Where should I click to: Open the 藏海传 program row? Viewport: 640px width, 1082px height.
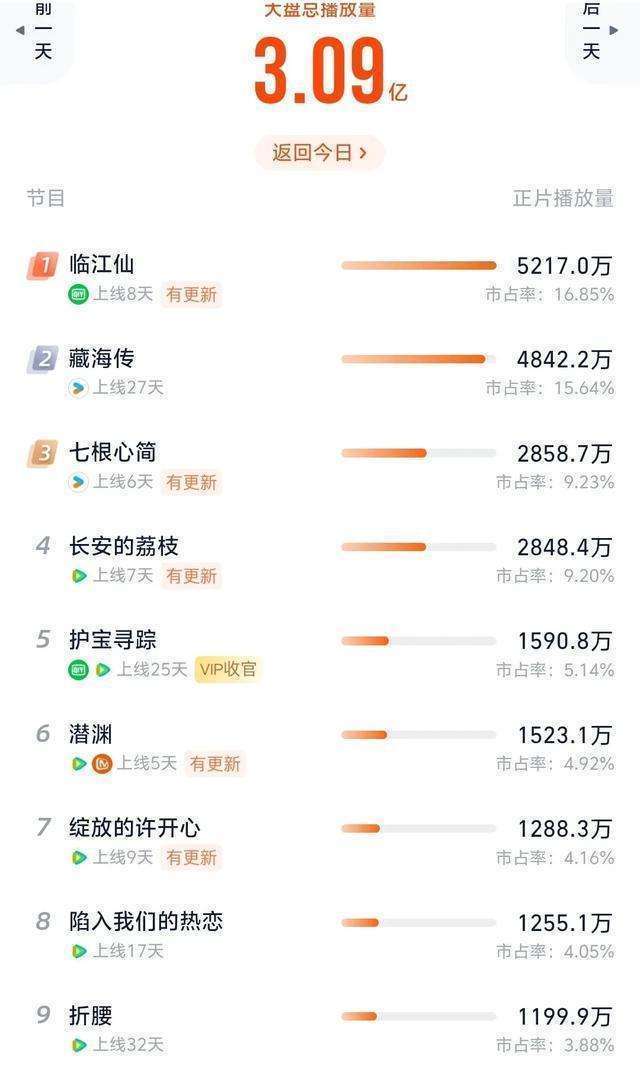320,372
